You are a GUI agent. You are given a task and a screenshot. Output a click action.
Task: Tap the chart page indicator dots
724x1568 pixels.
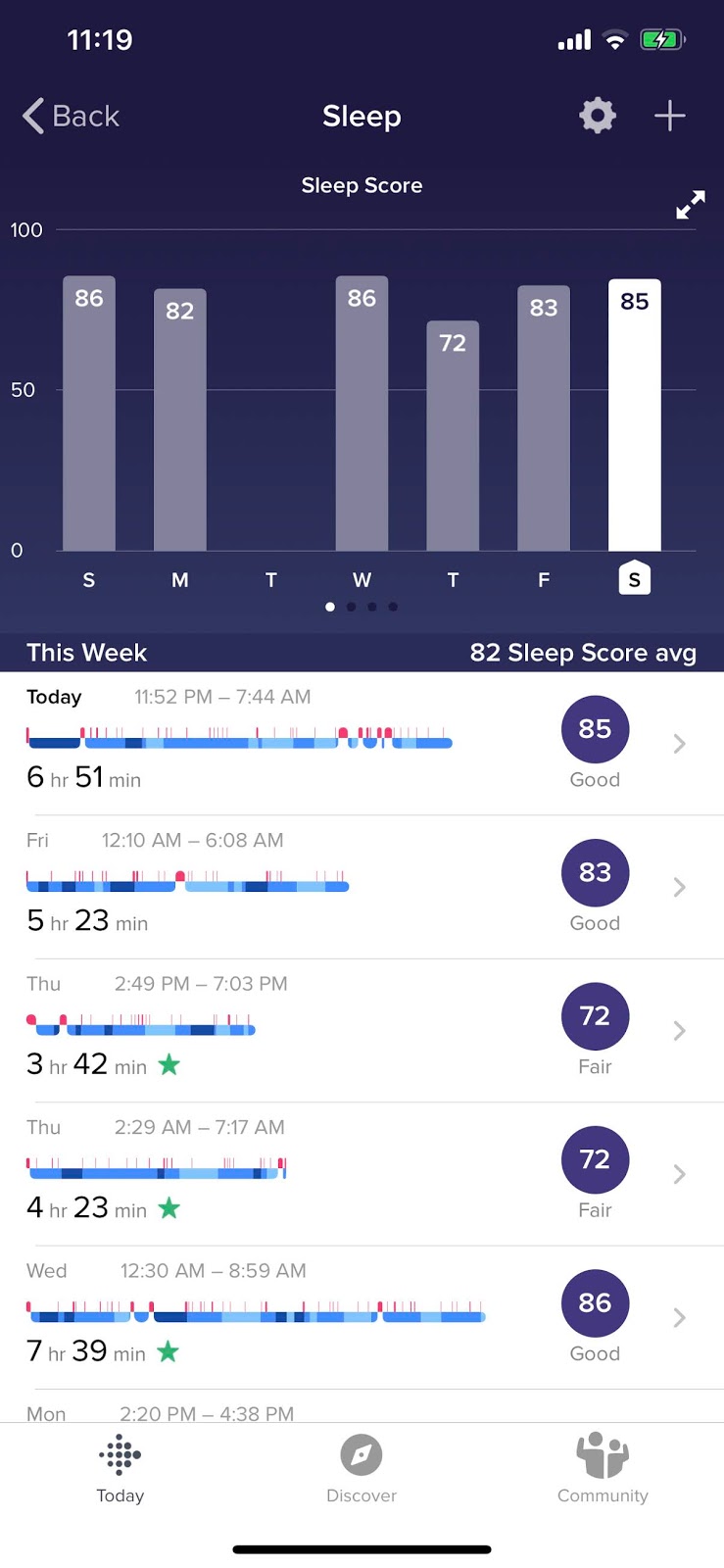(x=362, y=607)
